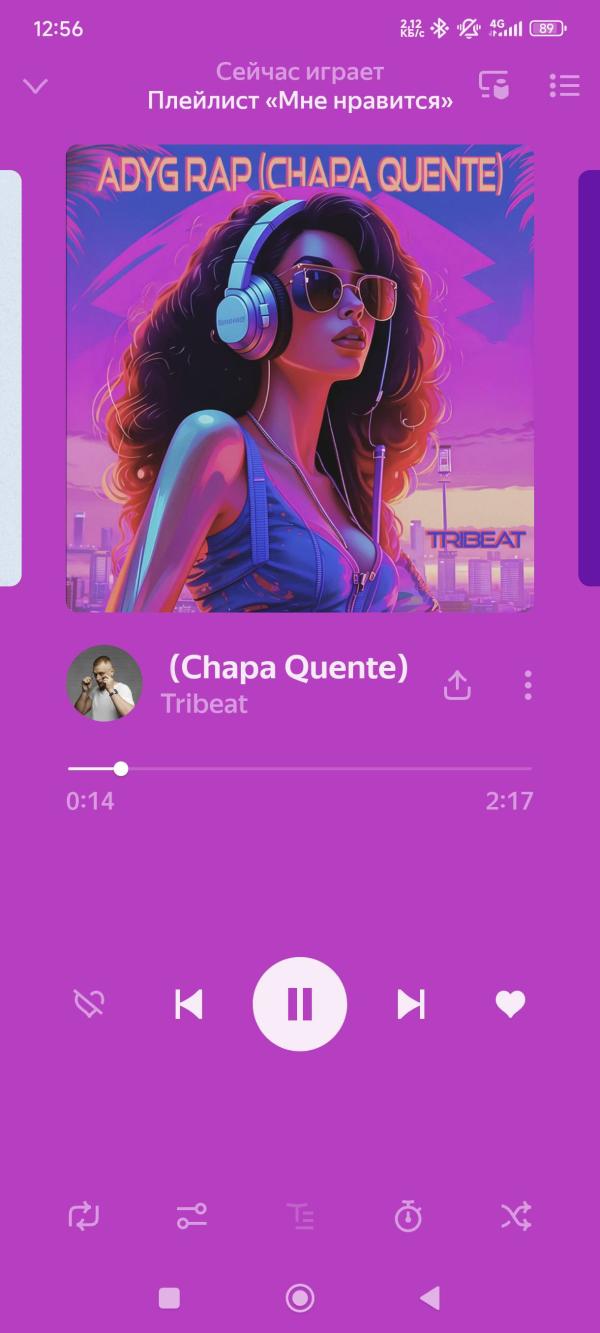
Task: Open the sleep timer
Action: (408, 1216)
